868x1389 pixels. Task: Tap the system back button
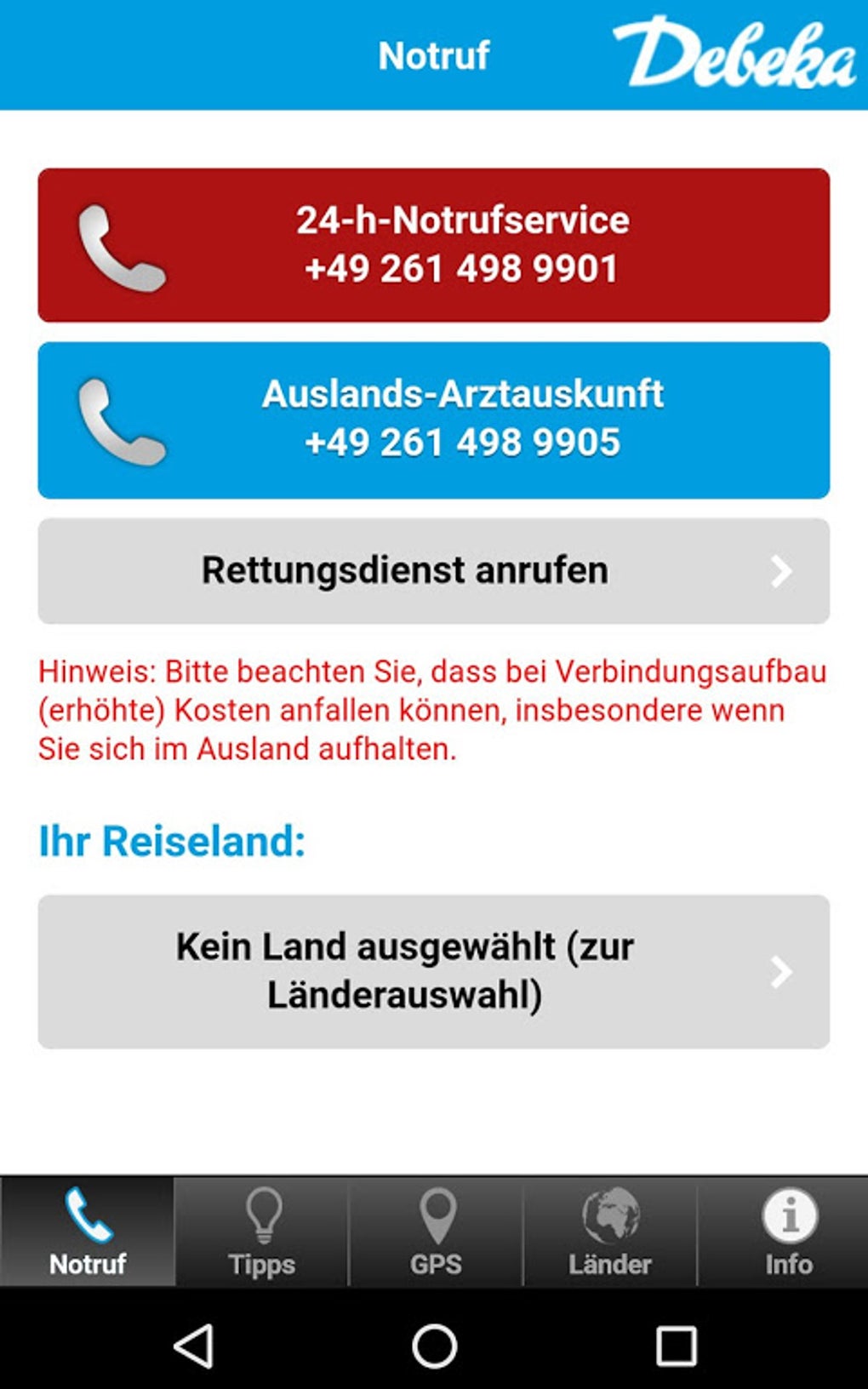[194, 1346]
